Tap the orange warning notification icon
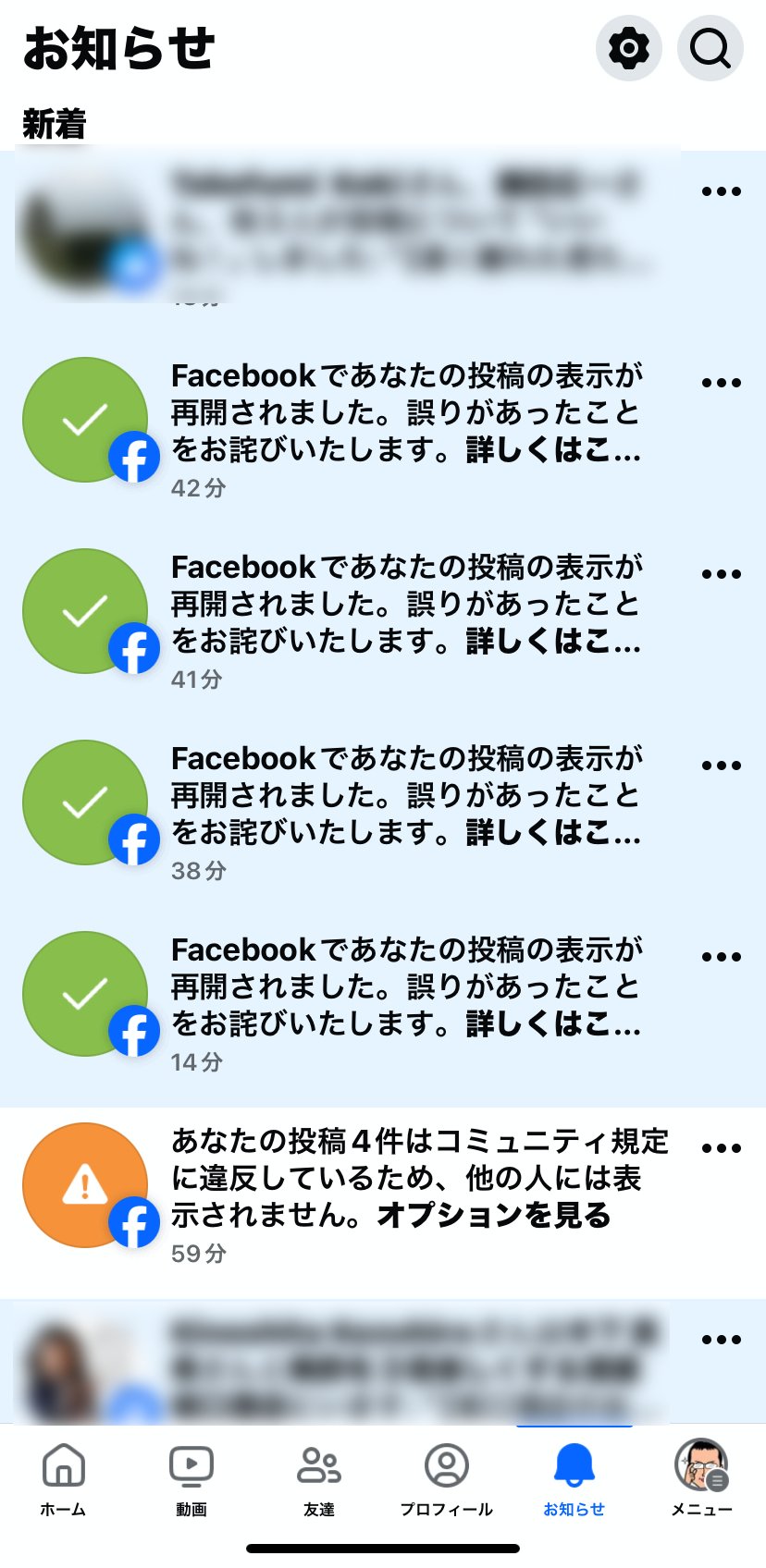Viewport: 766px width, 1568px height. pos(85,1185)
